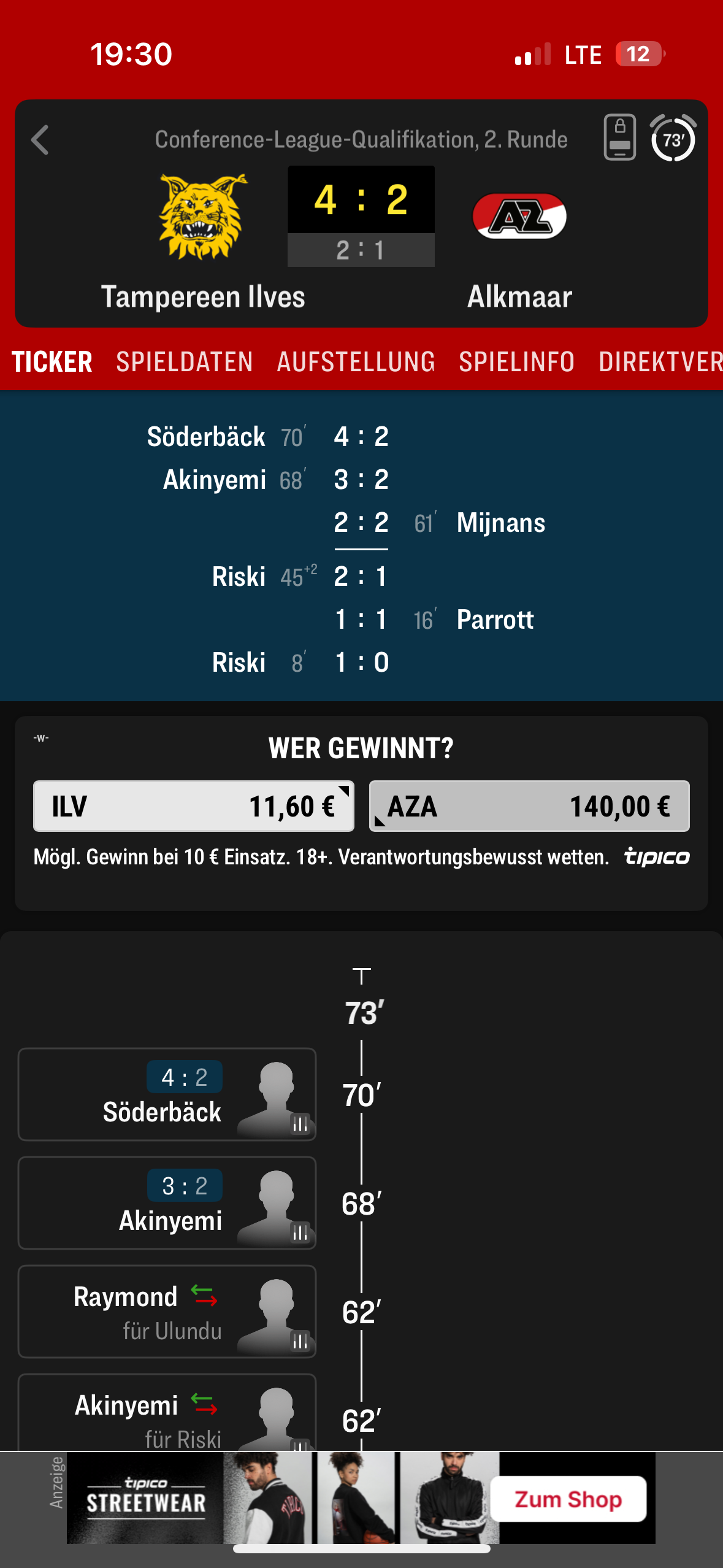Open the Aufstellung tab

tap(356, 362)
